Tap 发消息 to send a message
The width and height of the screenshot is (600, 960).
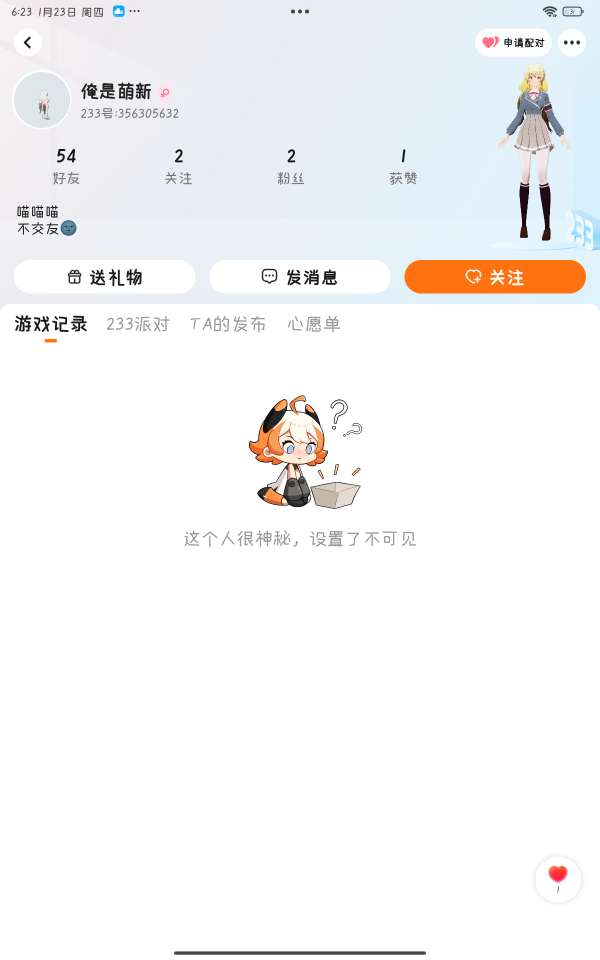[x=300, y=277]
